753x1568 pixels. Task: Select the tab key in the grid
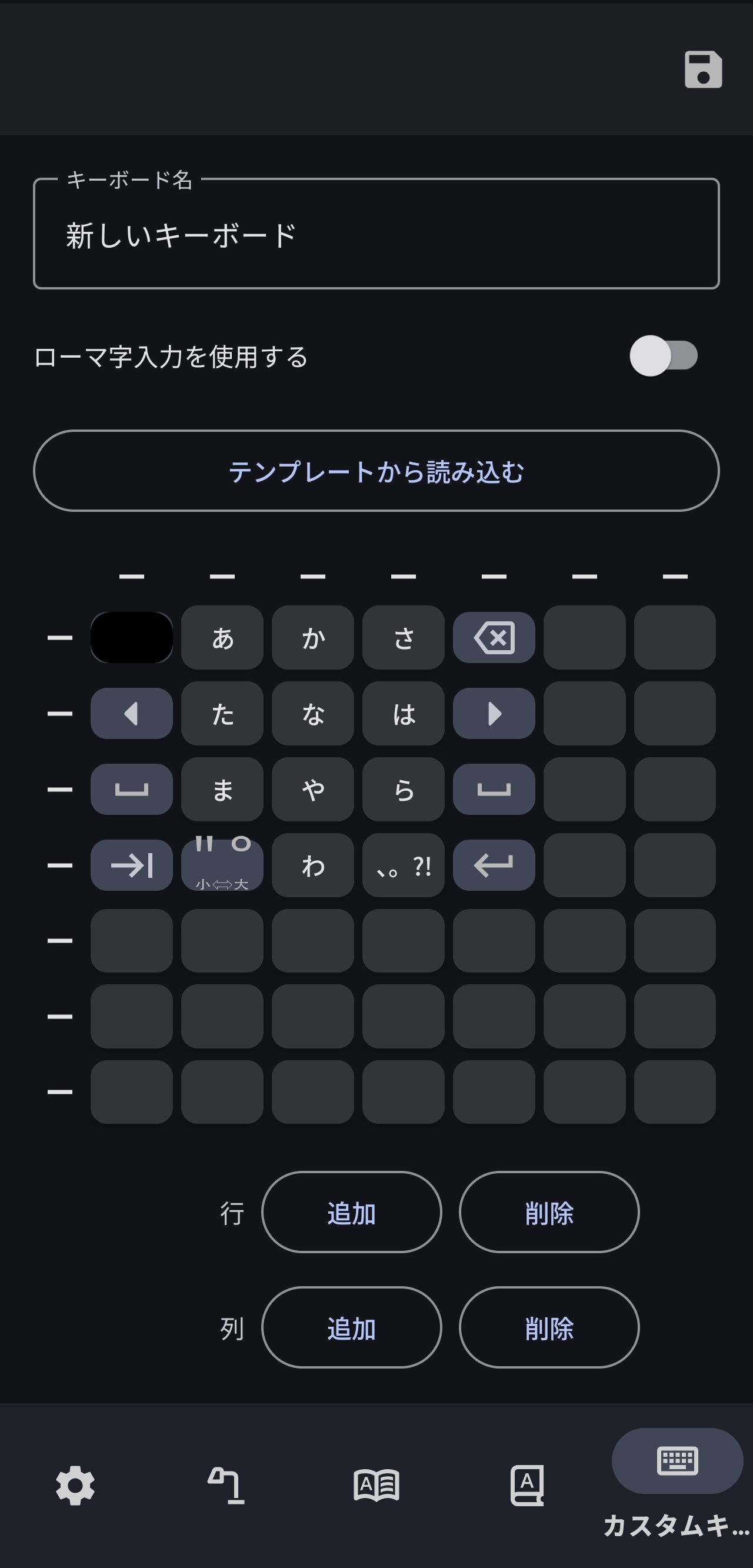click(132, 865)
